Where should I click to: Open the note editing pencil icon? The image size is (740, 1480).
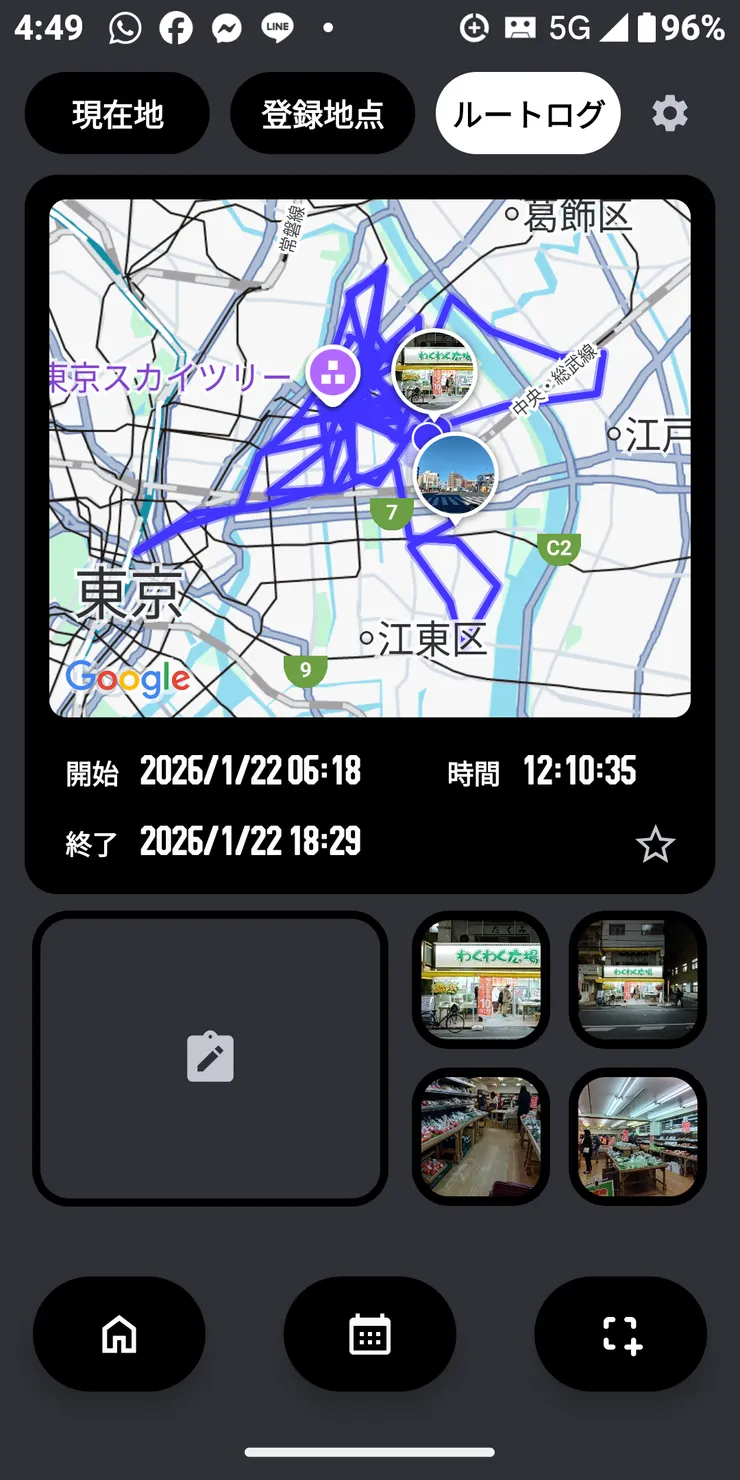(x=211, y=1055)
